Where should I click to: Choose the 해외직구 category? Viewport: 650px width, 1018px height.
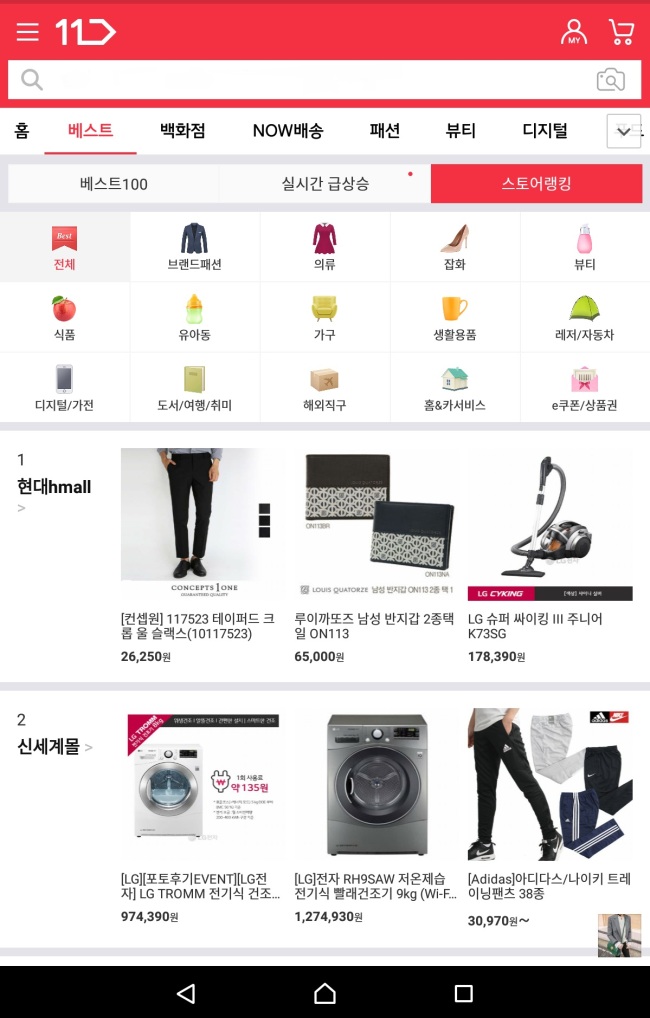click(325, 388)
